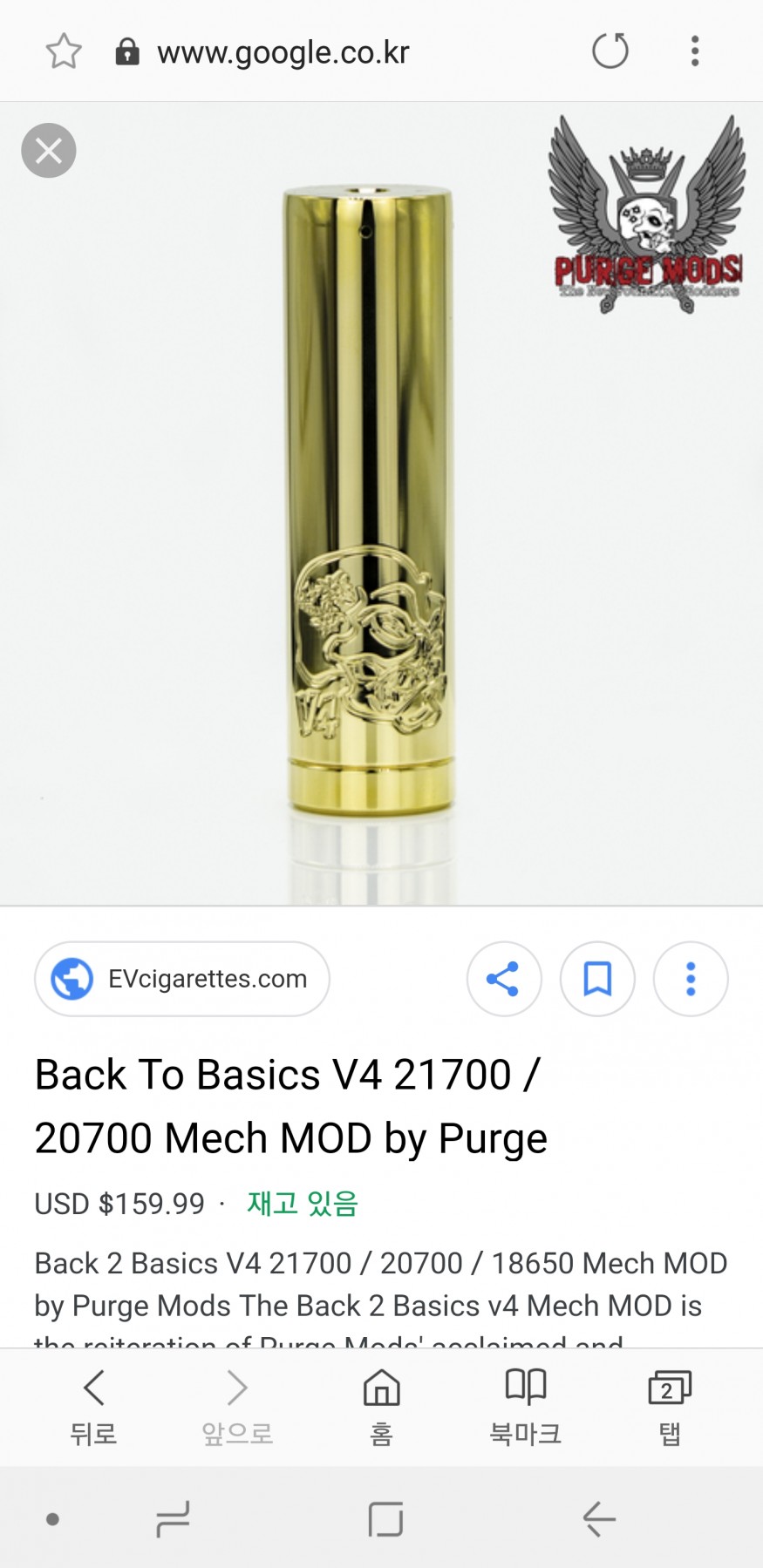
Task: Open system recent apps
Action: pyautogui.click(x=173, y=1519)
